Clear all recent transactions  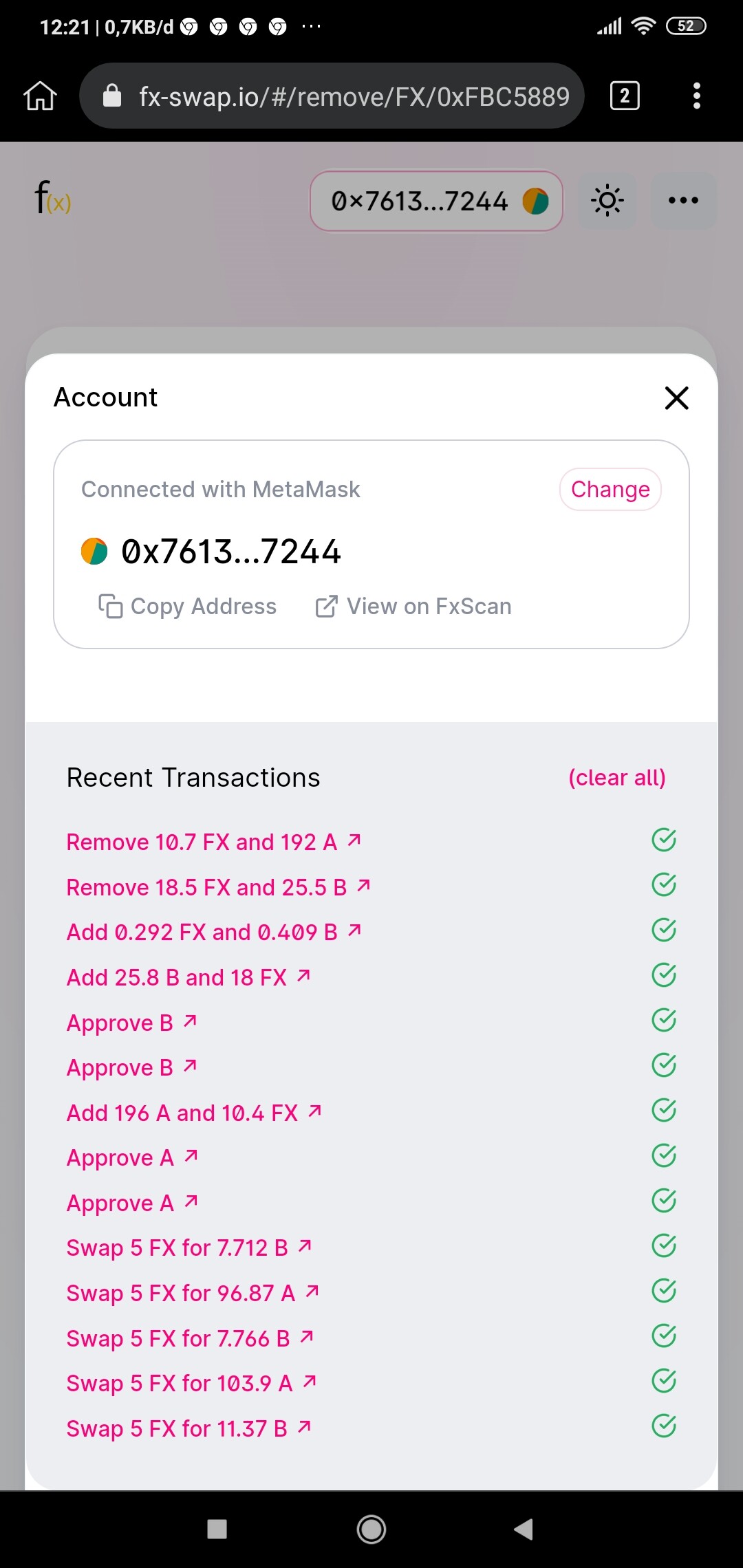point(616,778)
